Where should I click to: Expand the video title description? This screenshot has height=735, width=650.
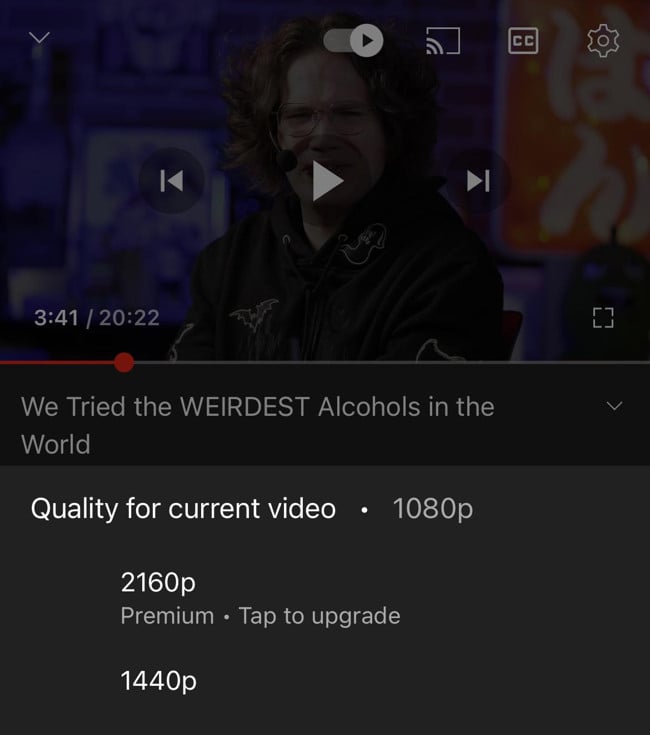615,406
